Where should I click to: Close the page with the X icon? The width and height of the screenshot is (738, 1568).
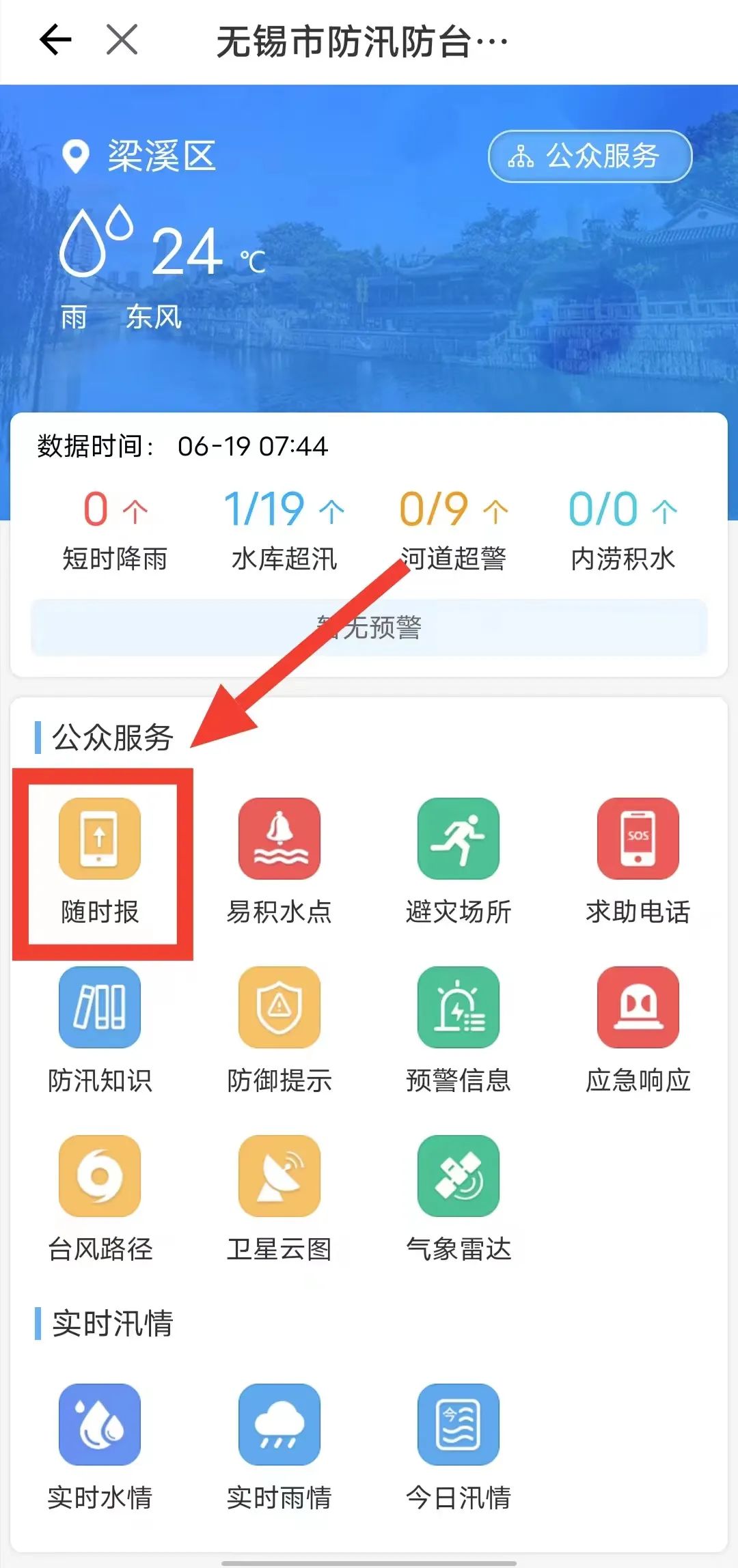122,40
